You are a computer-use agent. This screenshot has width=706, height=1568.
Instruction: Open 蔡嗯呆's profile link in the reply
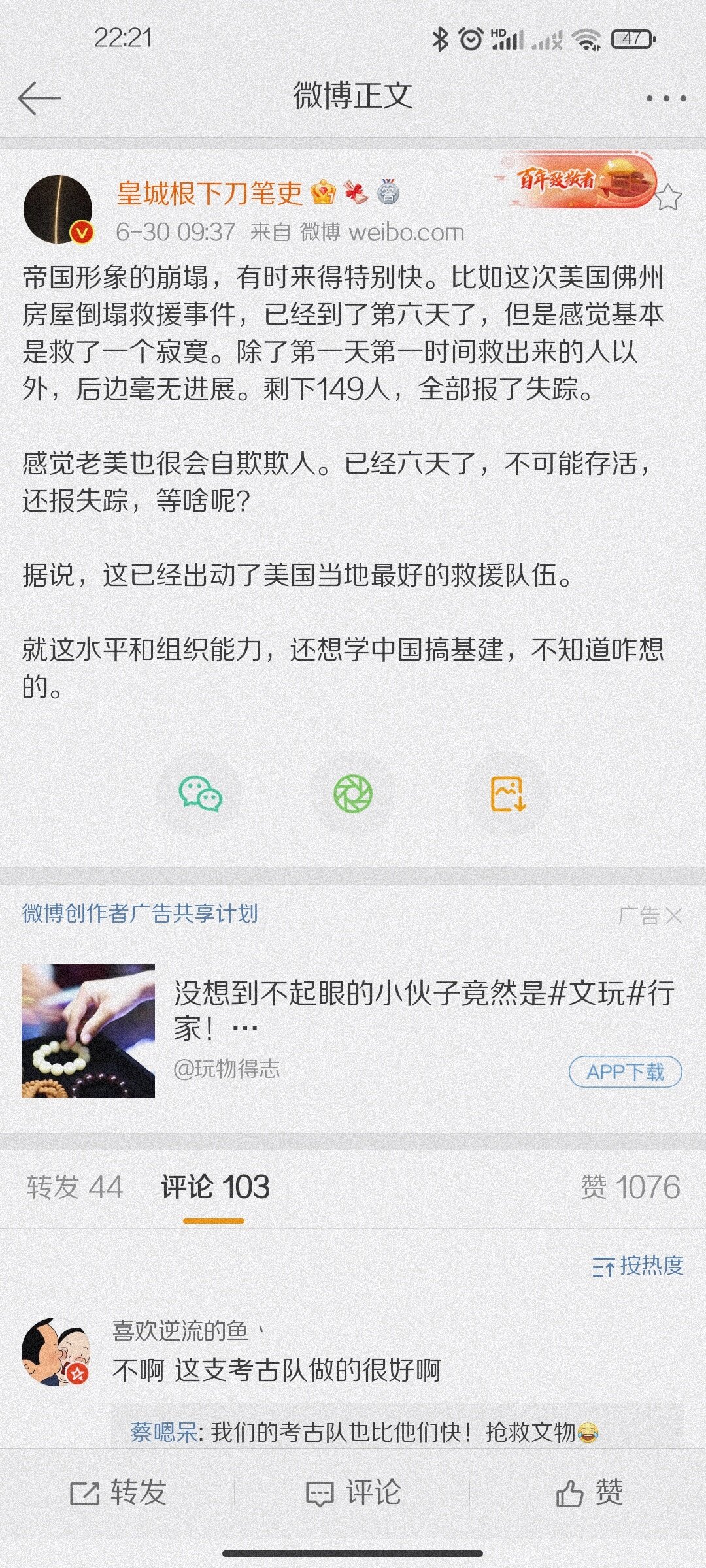164,1432
